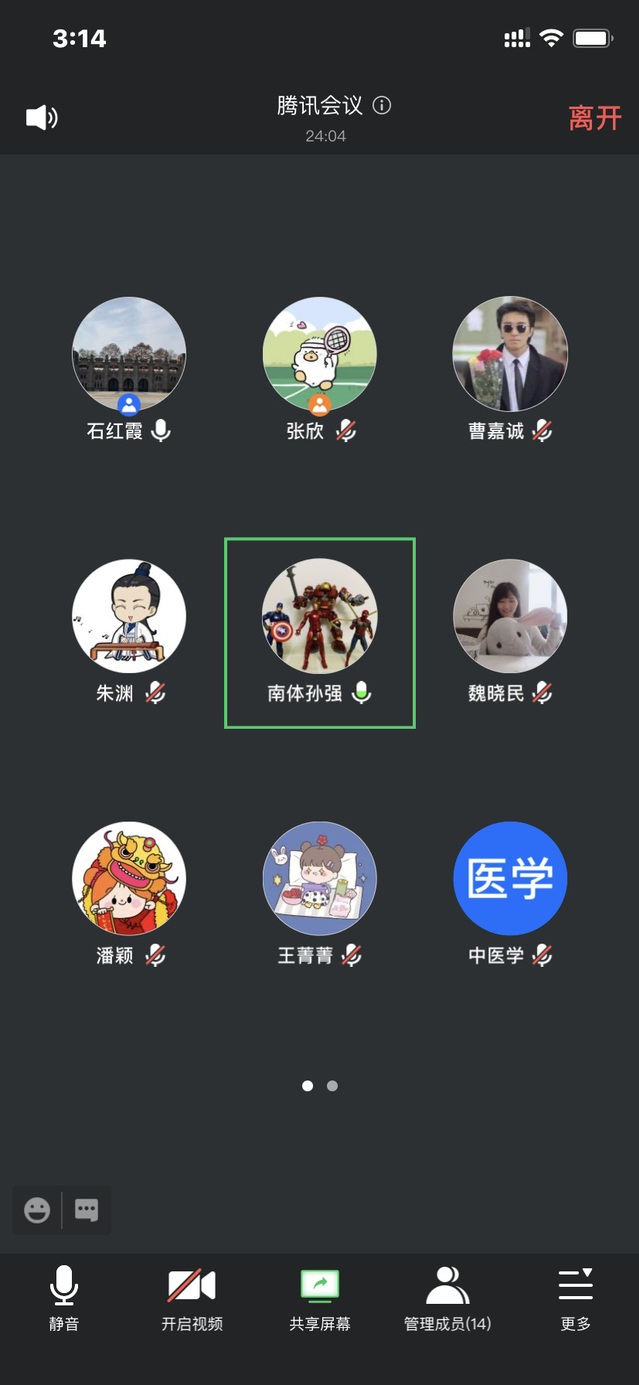Open the 更多 menu
The image size is (639, 1385).
point(575,1298)
